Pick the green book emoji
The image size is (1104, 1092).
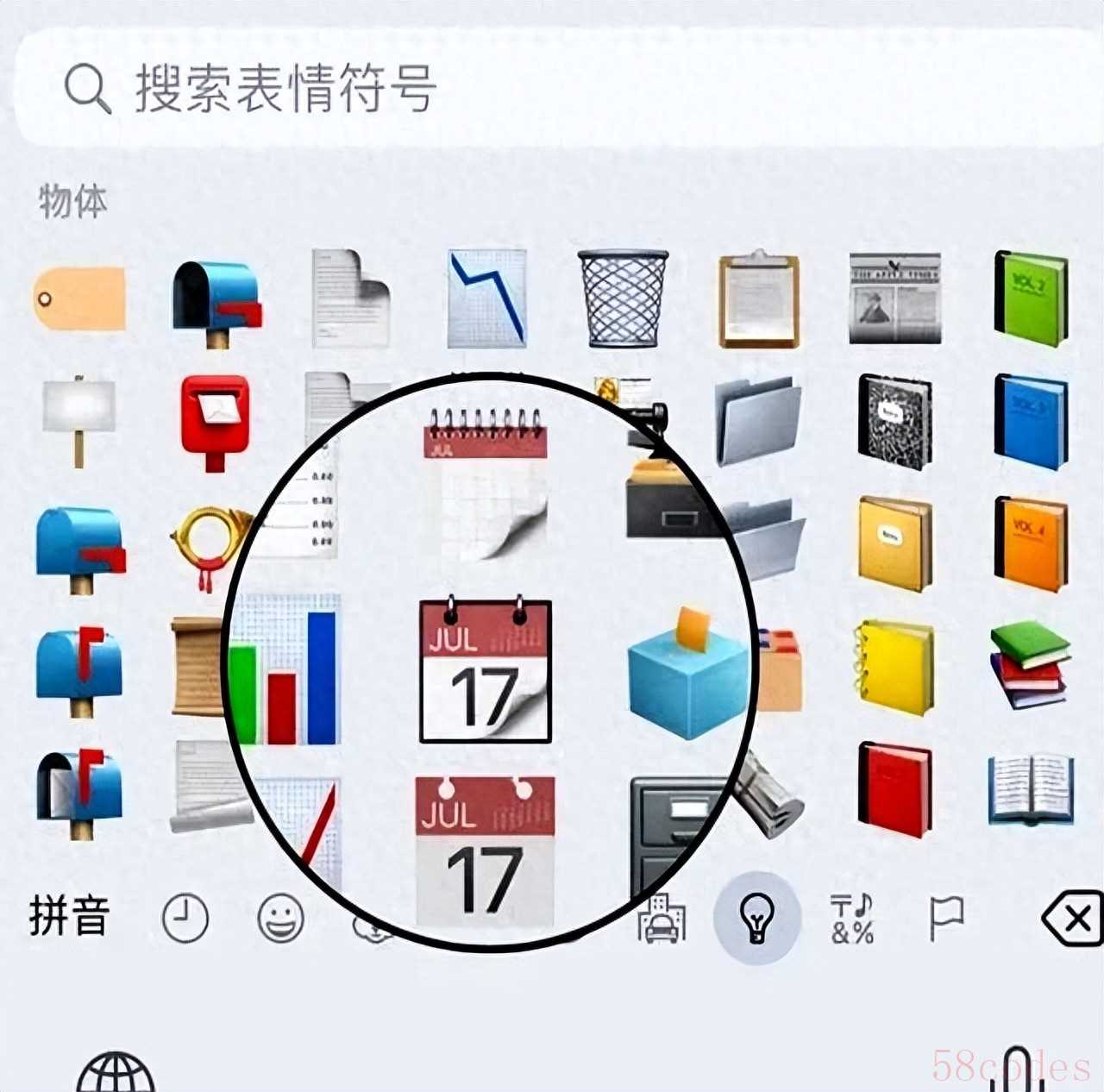point(1031,298)
